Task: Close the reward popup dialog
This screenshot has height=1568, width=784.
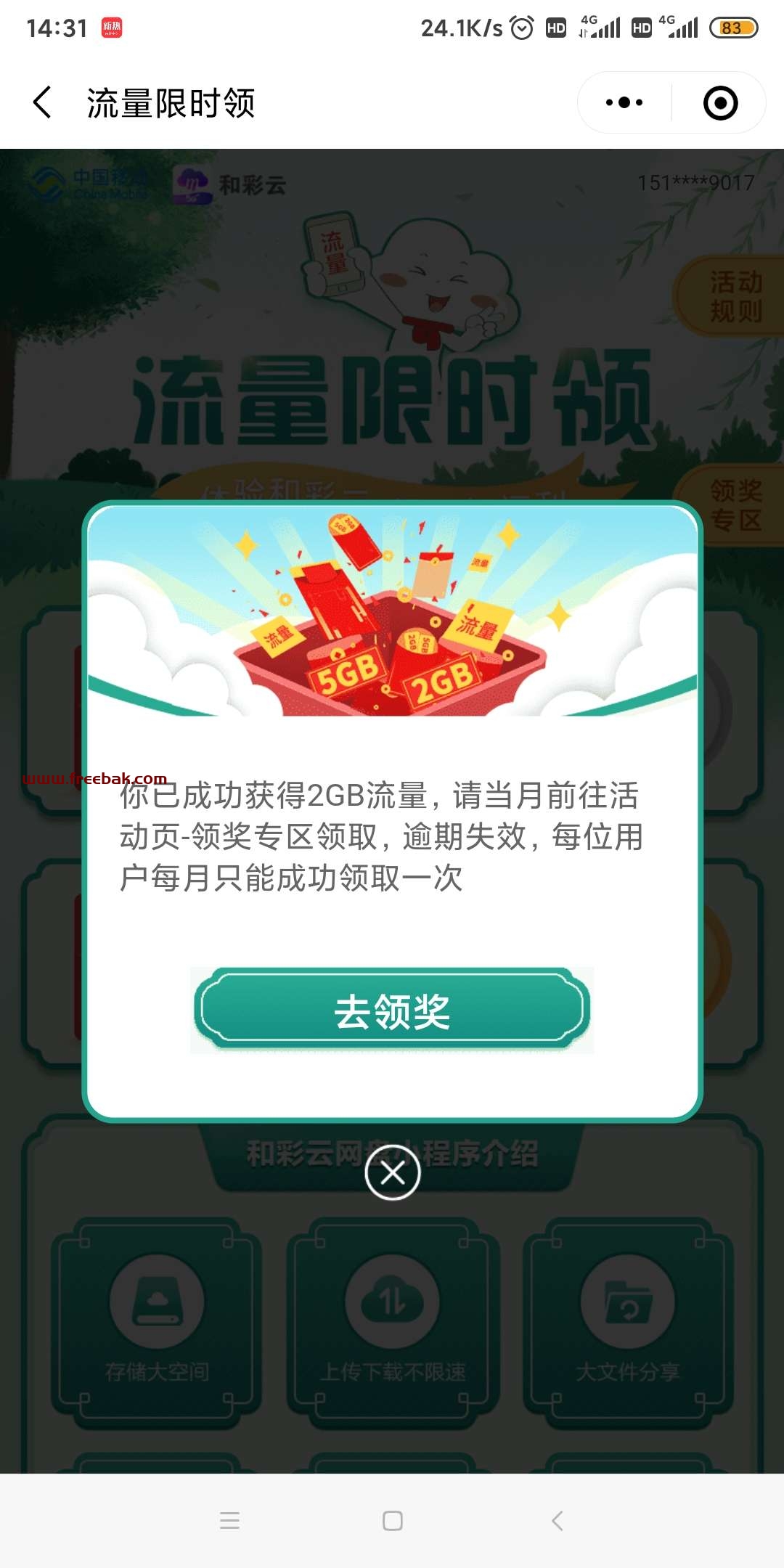Action: [x=393, y=1172]
